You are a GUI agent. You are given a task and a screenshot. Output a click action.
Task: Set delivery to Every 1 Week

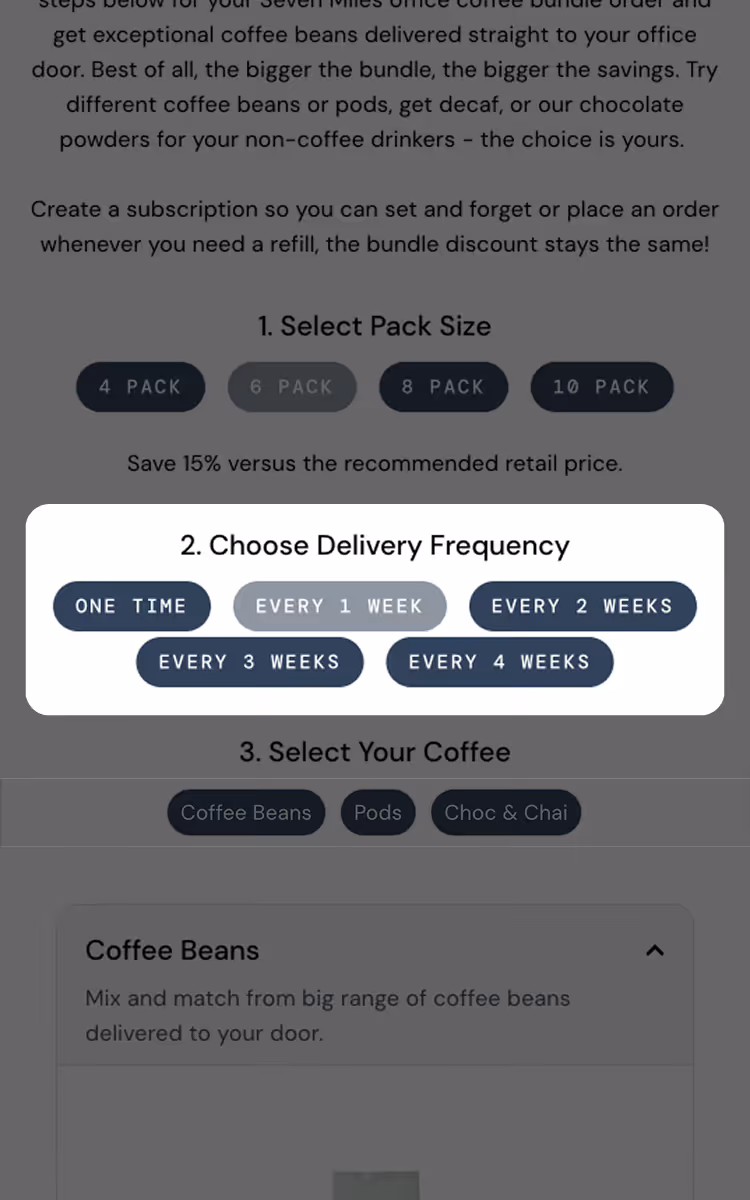click(x=339, y=606)
